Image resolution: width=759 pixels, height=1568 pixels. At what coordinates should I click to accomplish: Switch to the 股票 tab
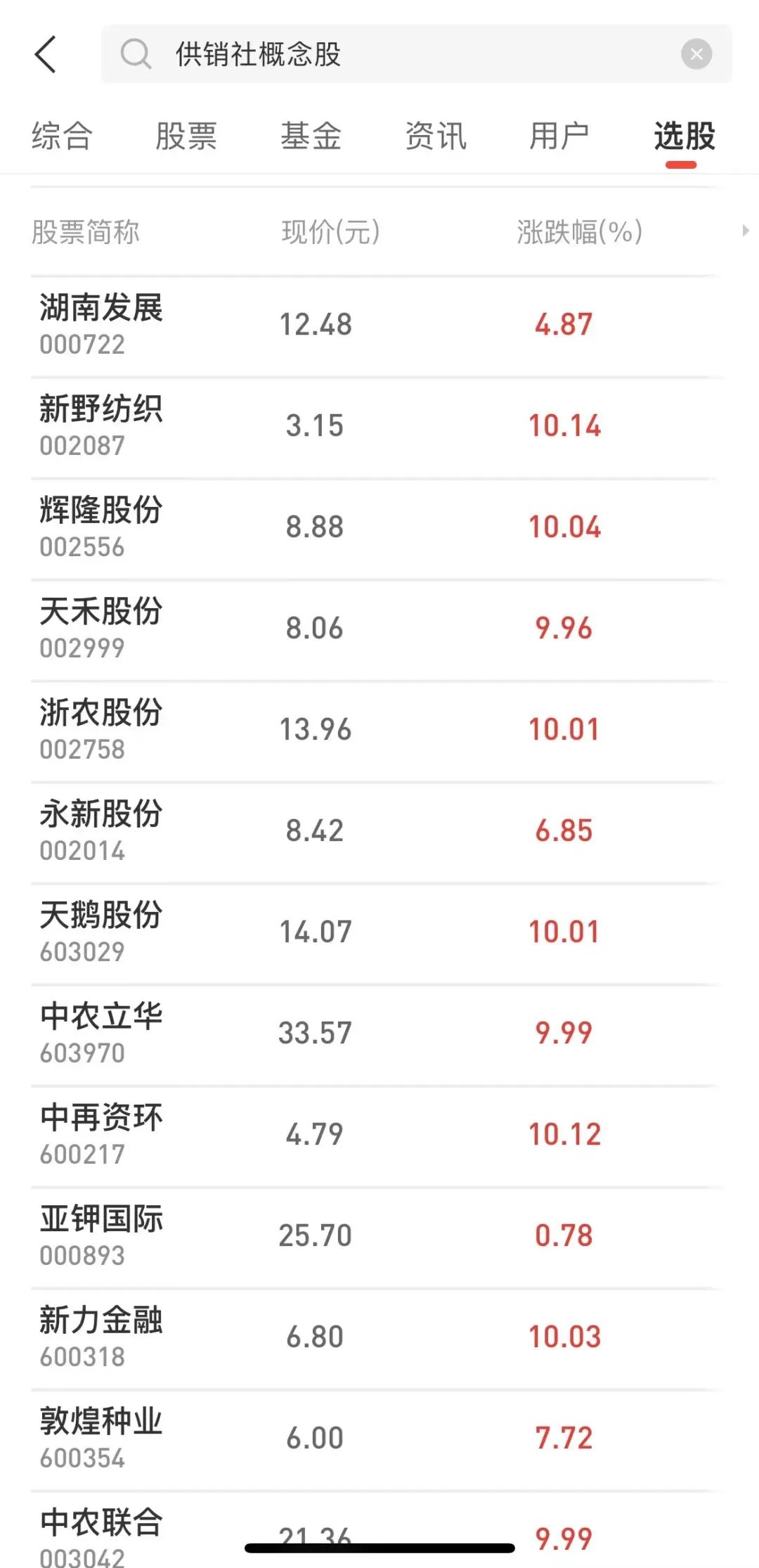(x=186, y=136)
